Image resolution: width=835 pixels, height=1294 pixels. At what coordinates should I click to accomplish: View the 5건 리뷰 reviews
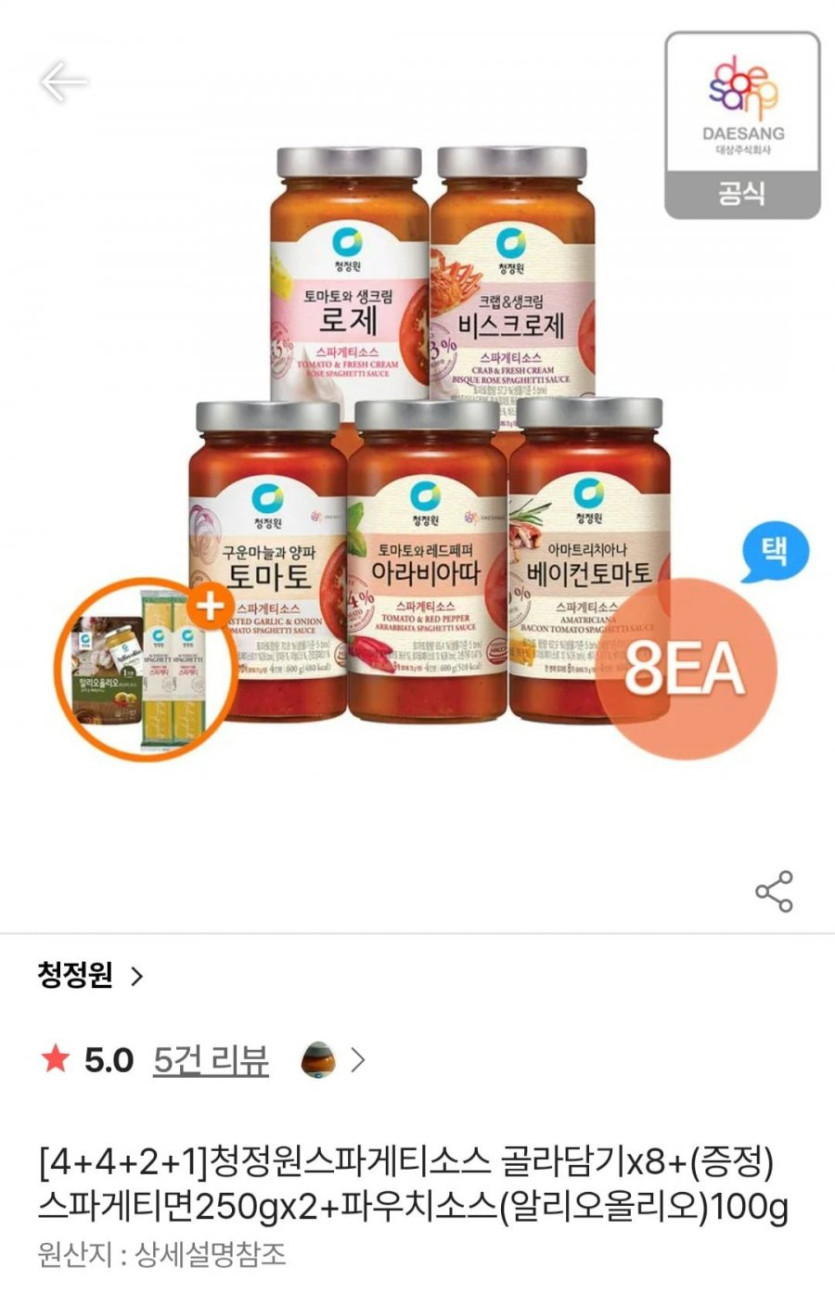tap(210, 1061)
